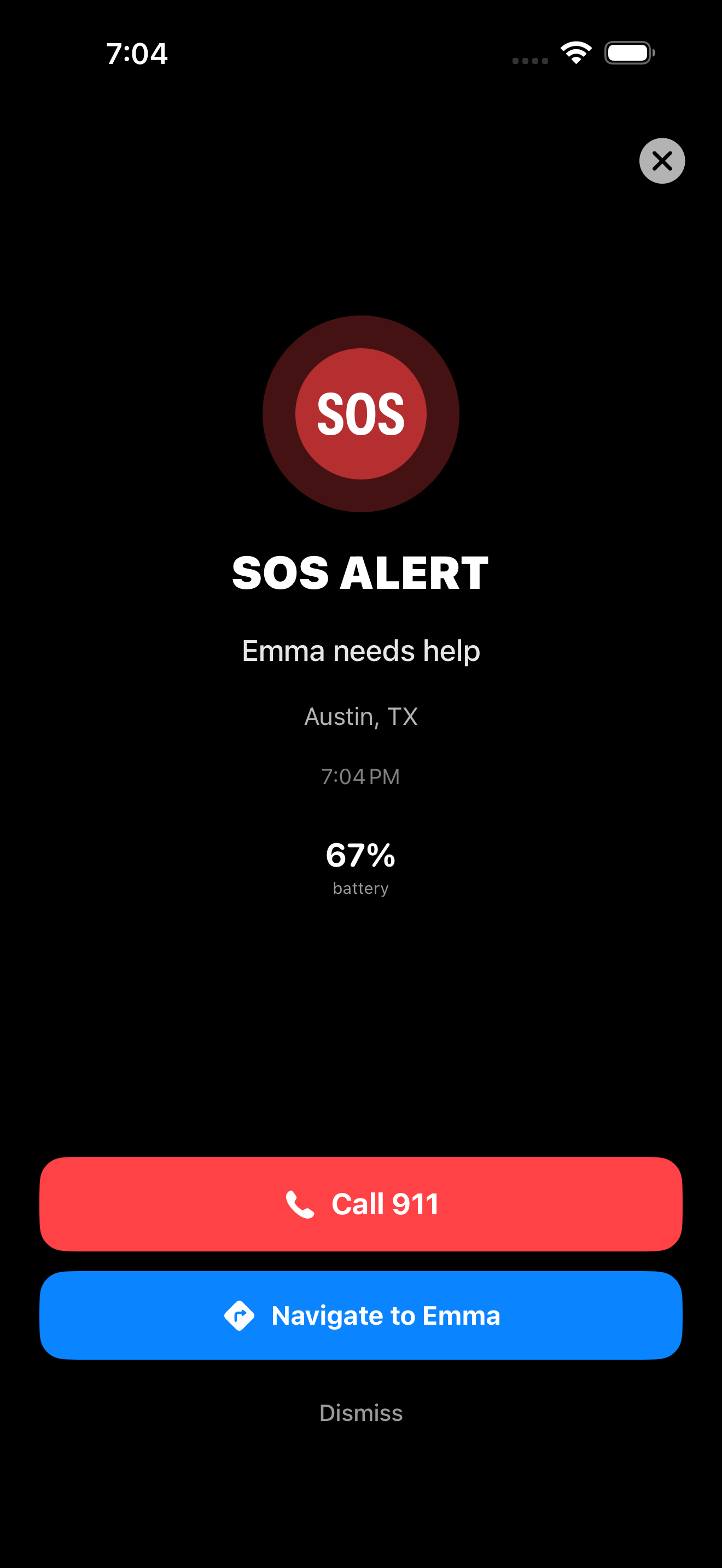
Task: Dismiss the SOS alert
Action: [x=360, y=1412]
